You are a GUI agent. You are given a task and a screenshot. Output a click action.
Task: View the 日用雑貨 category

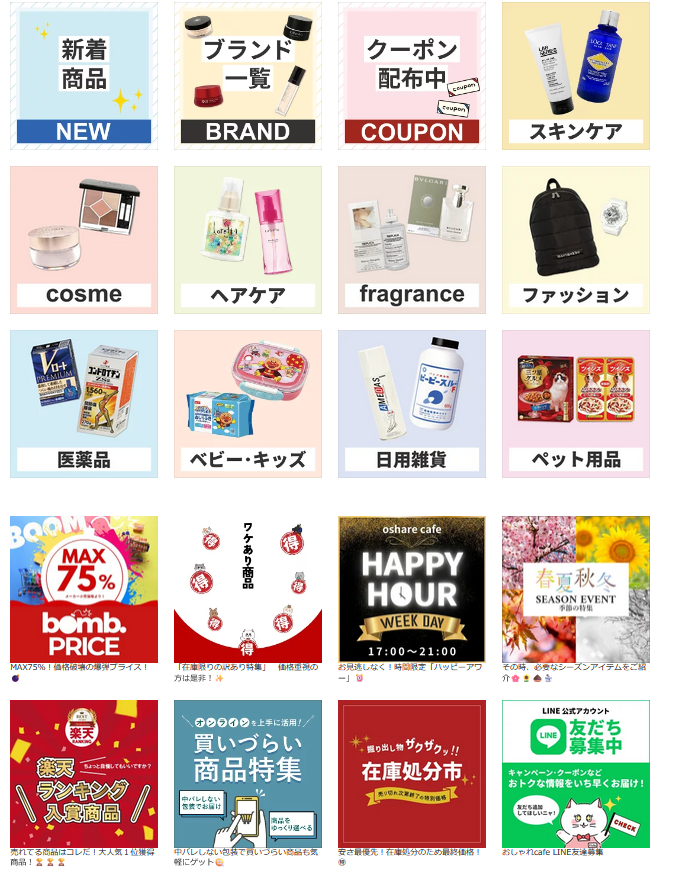(x=412, y=404)
